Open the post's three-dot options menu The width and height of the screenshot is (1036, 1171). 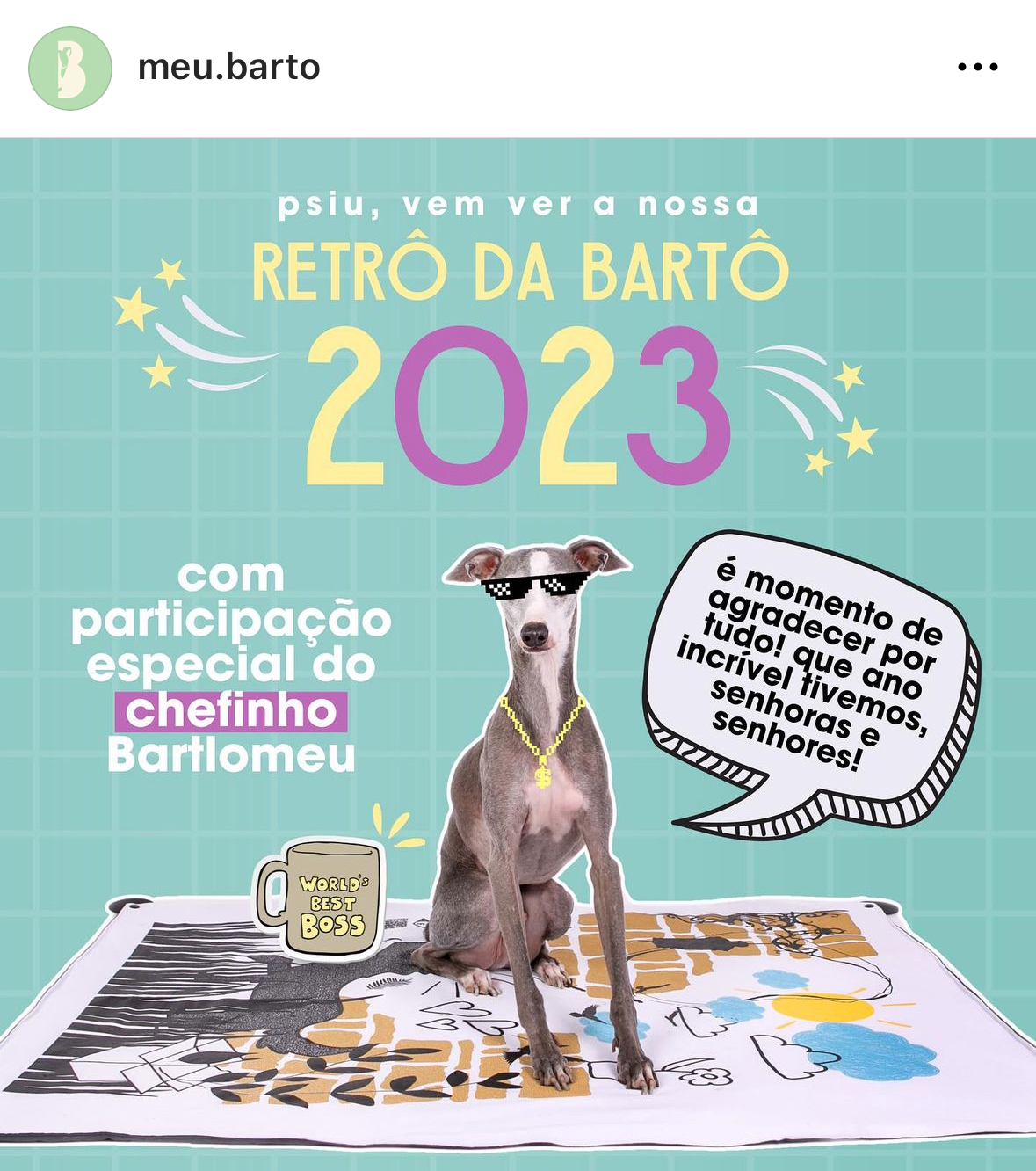pyautogui.click(x=977, y=68)
